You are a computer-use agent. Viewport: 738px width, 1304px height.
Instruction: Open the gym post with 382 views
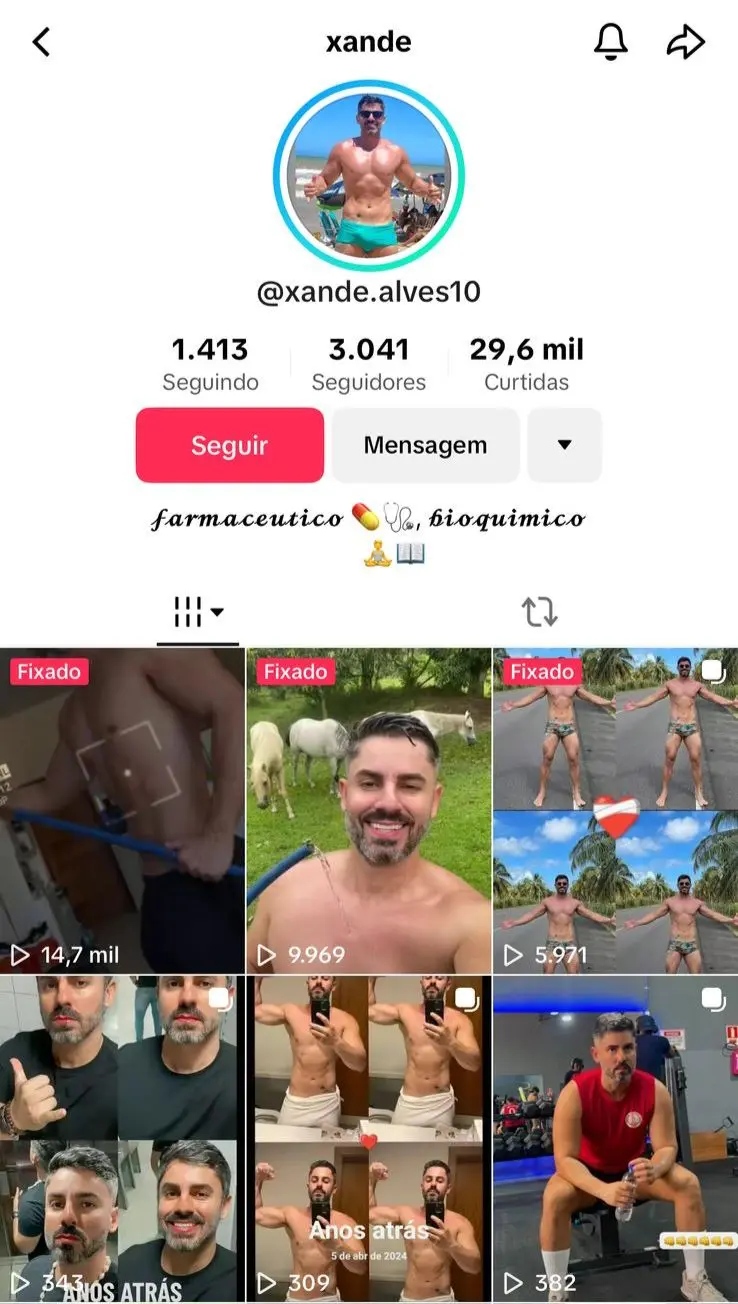[x=615, y=1138]
